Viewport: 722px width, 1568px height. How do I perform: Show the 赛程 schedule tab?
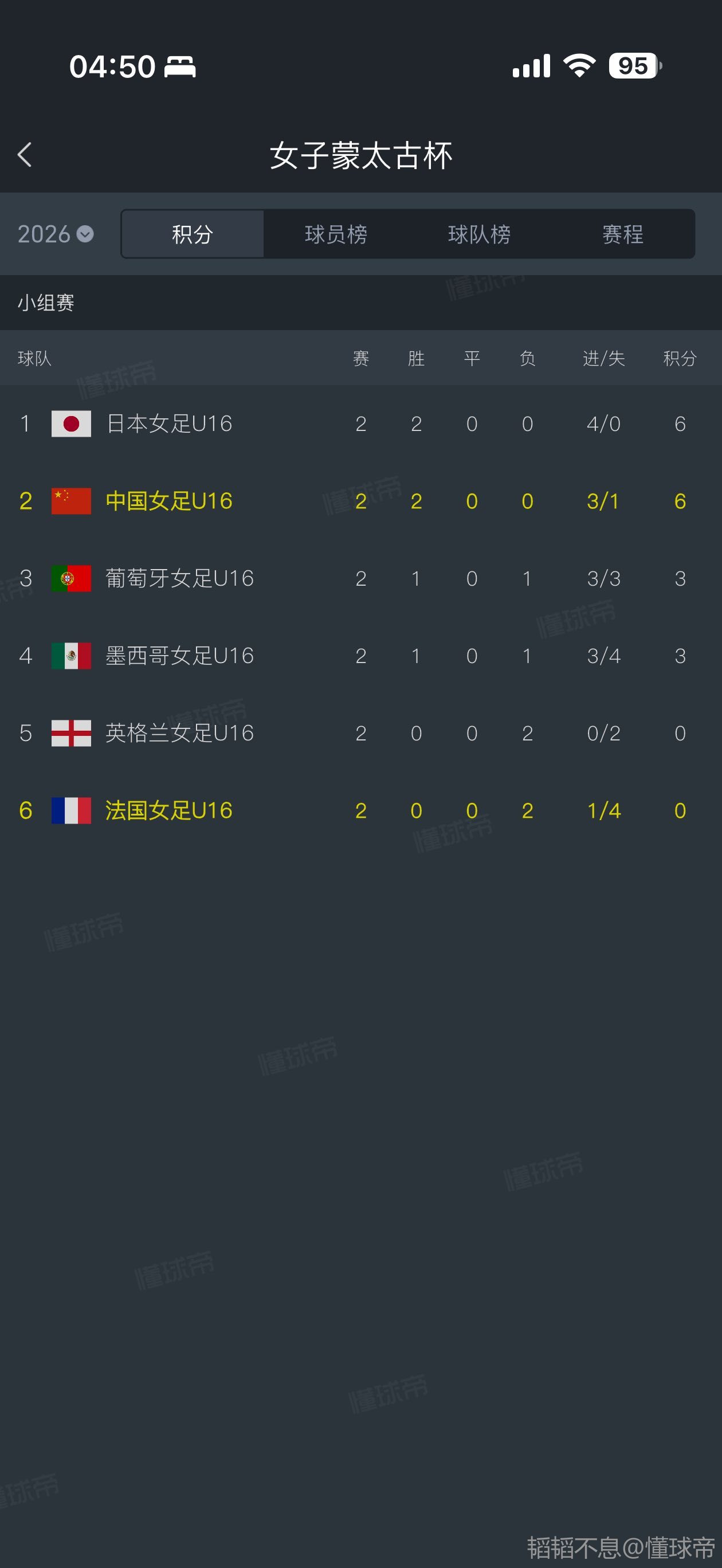[x=623, y=234]
